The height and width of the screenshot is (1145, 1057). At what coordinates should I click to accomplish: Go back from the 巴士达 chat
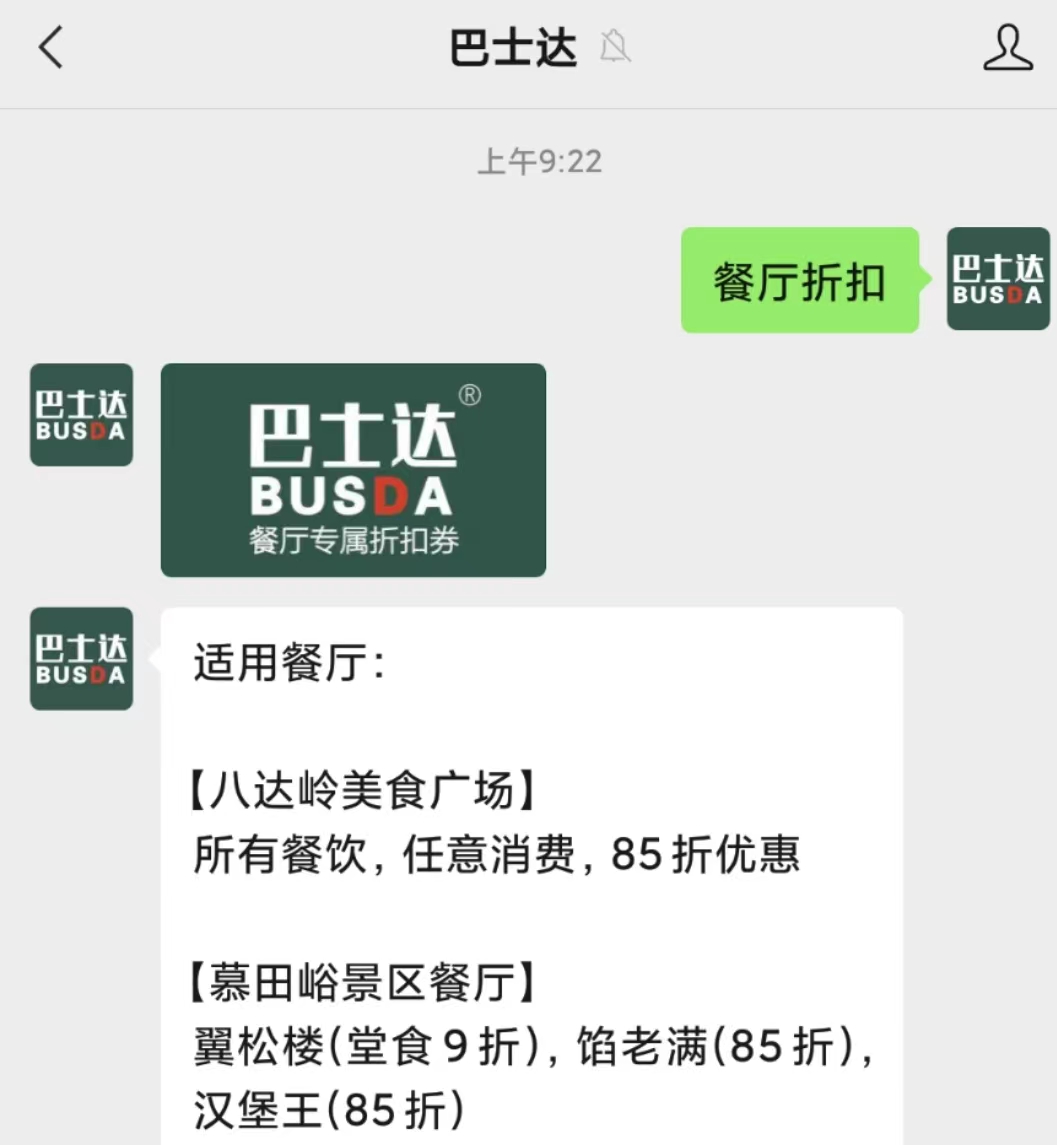[50, 48]
